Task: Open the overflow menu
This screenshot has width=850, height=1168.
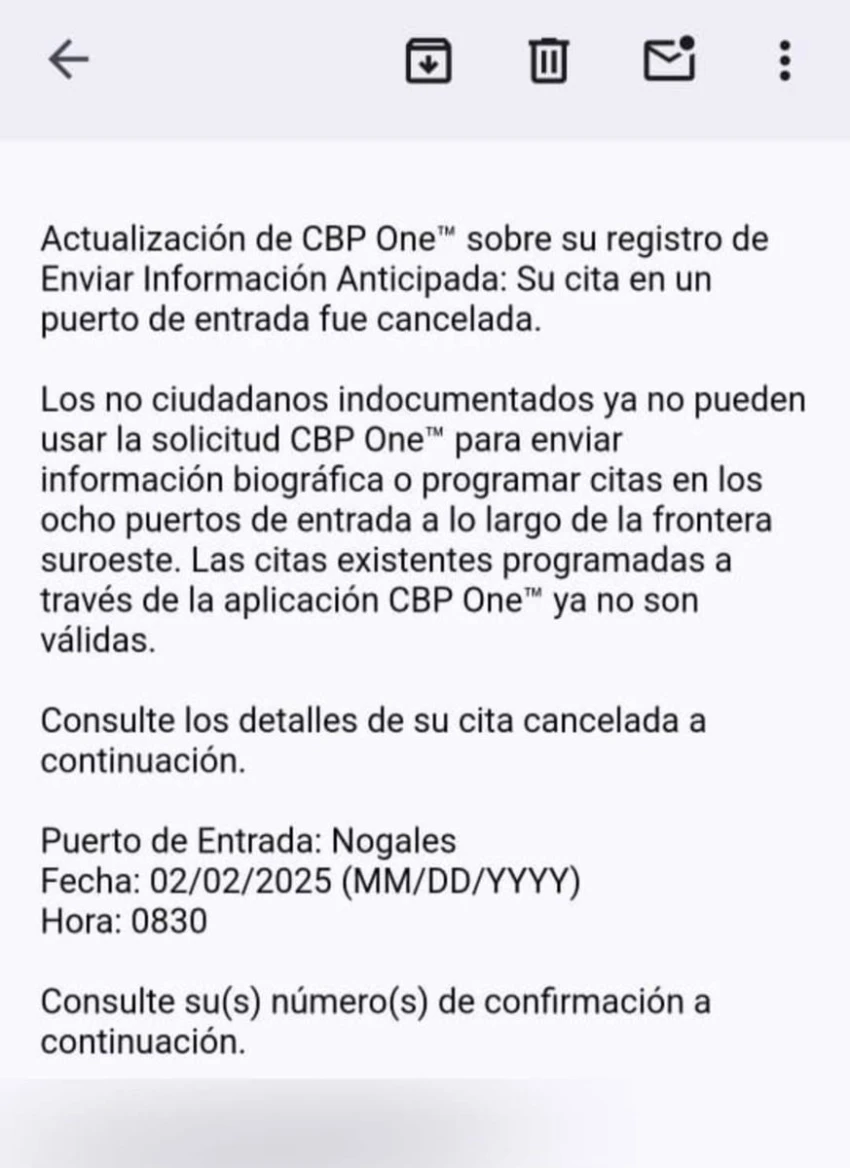Action: point(785,61)
